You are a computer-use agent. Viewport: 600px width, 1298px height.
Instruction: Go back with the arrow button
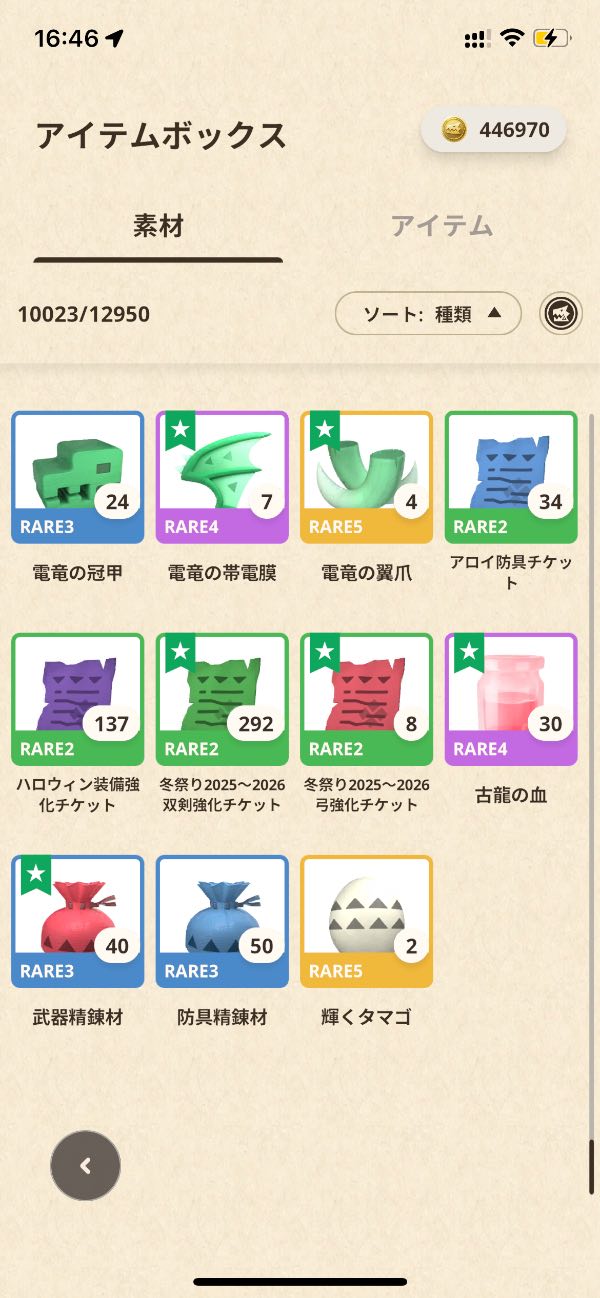click(x=86, y=1165)
